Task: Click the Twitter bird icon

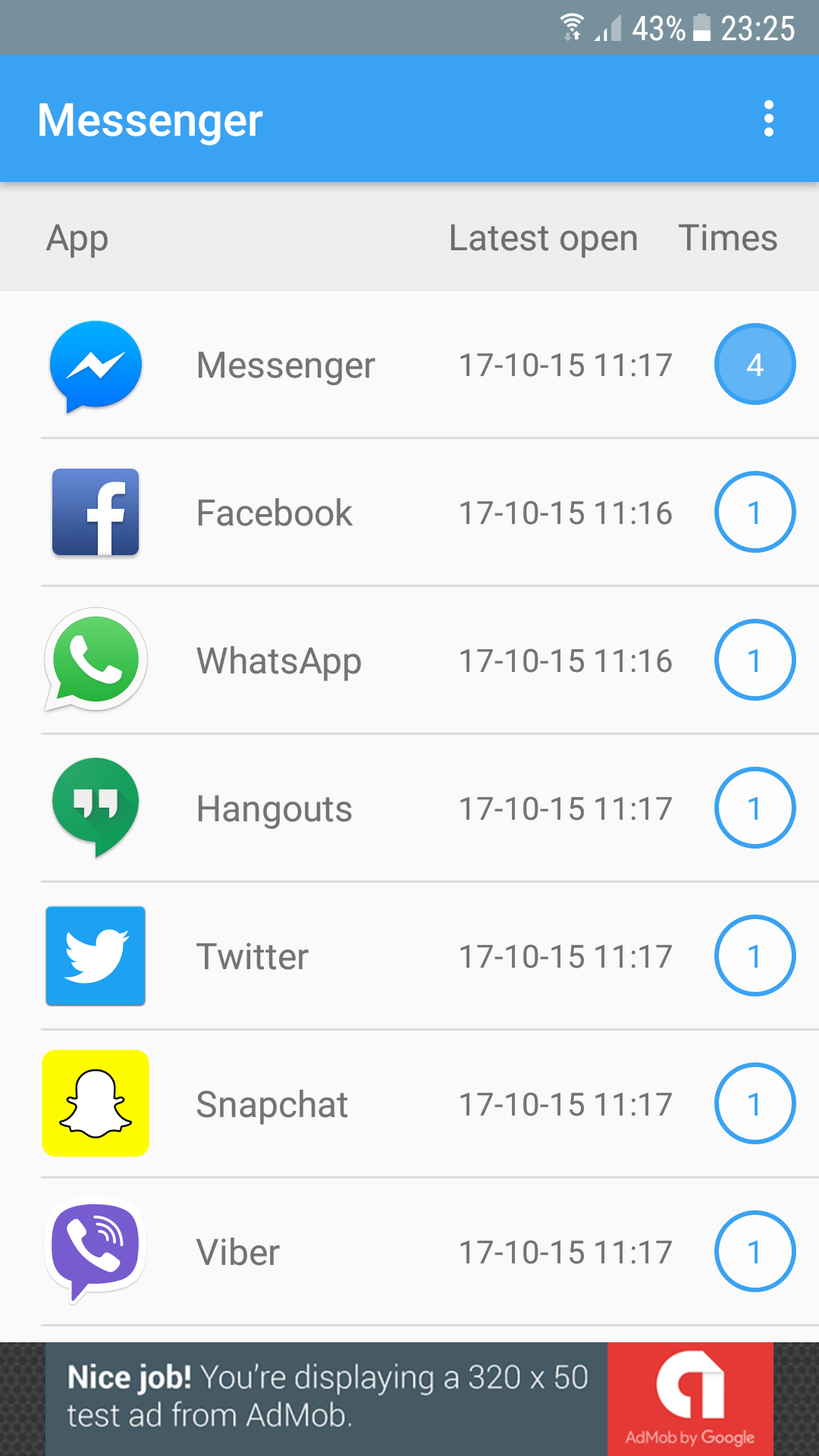Action: [x=95, y=955]
